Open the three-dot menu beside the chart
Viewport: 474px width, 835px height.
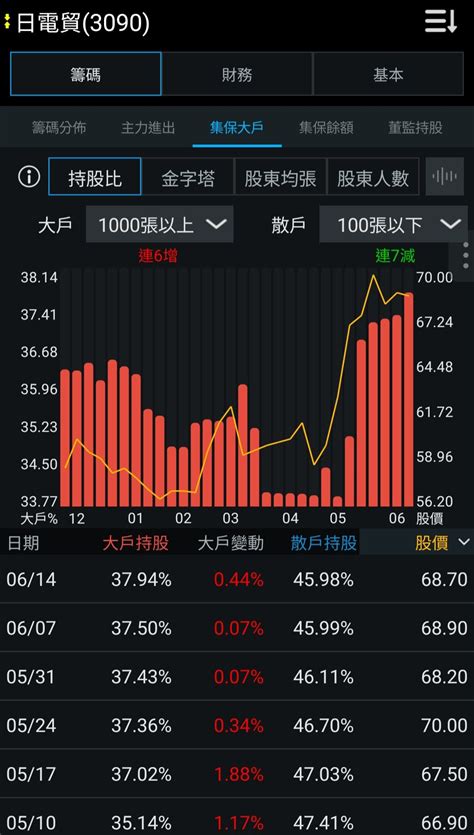click(x=465, y=256)
